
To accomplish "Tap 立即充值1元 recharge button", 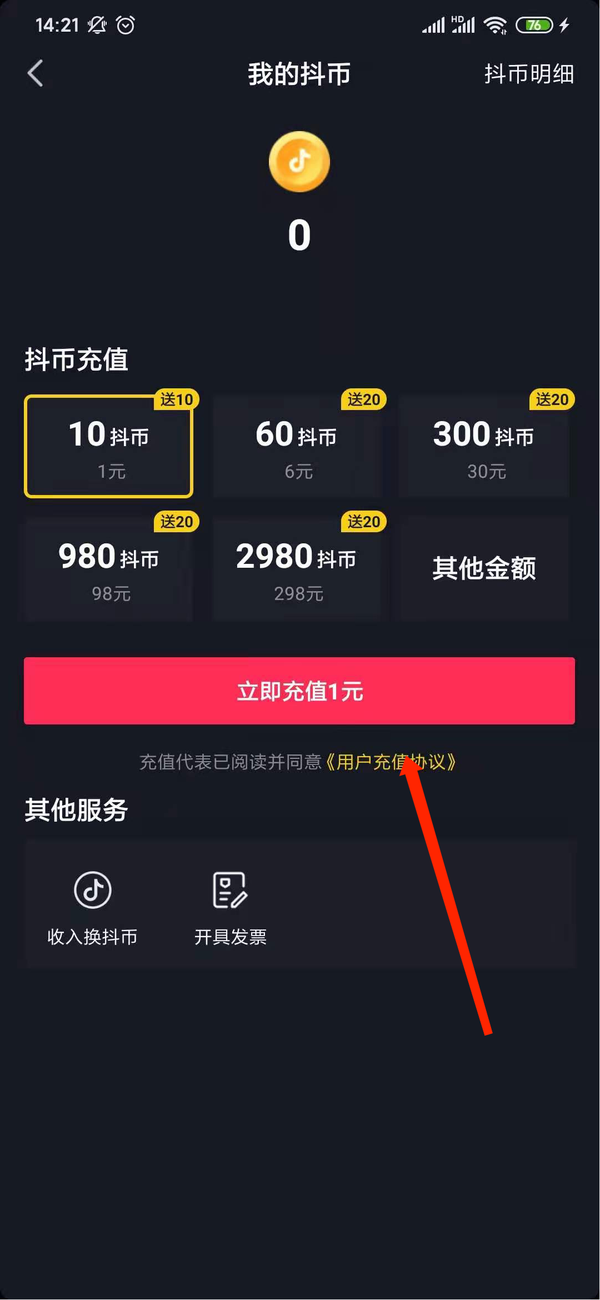I will point(299,691).
